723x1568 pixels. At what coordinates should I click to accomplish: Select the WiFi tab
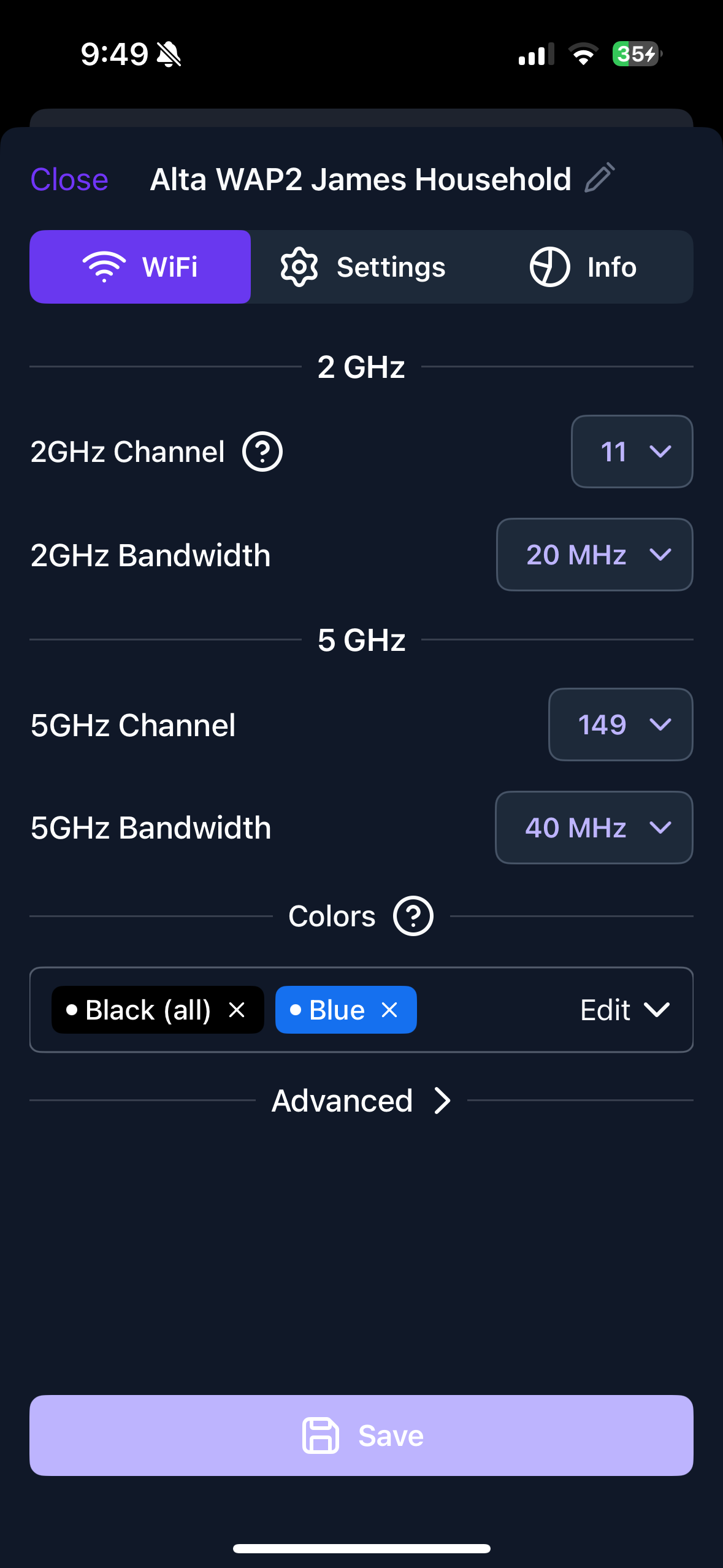coord(140,267)
